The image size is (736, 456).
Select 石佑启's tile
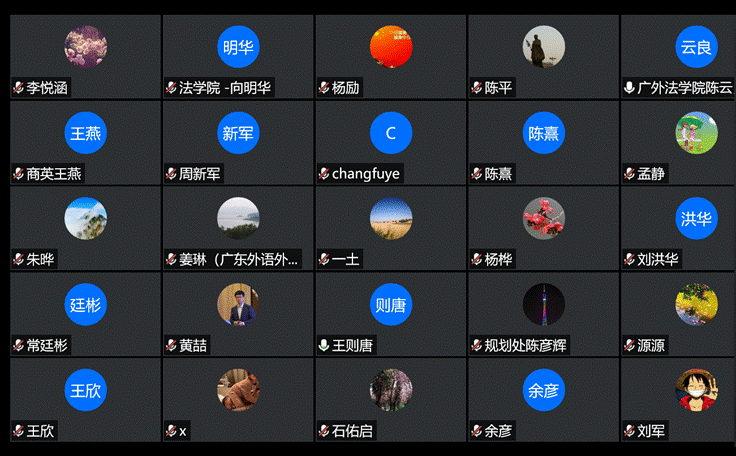(x=390, y=400)
